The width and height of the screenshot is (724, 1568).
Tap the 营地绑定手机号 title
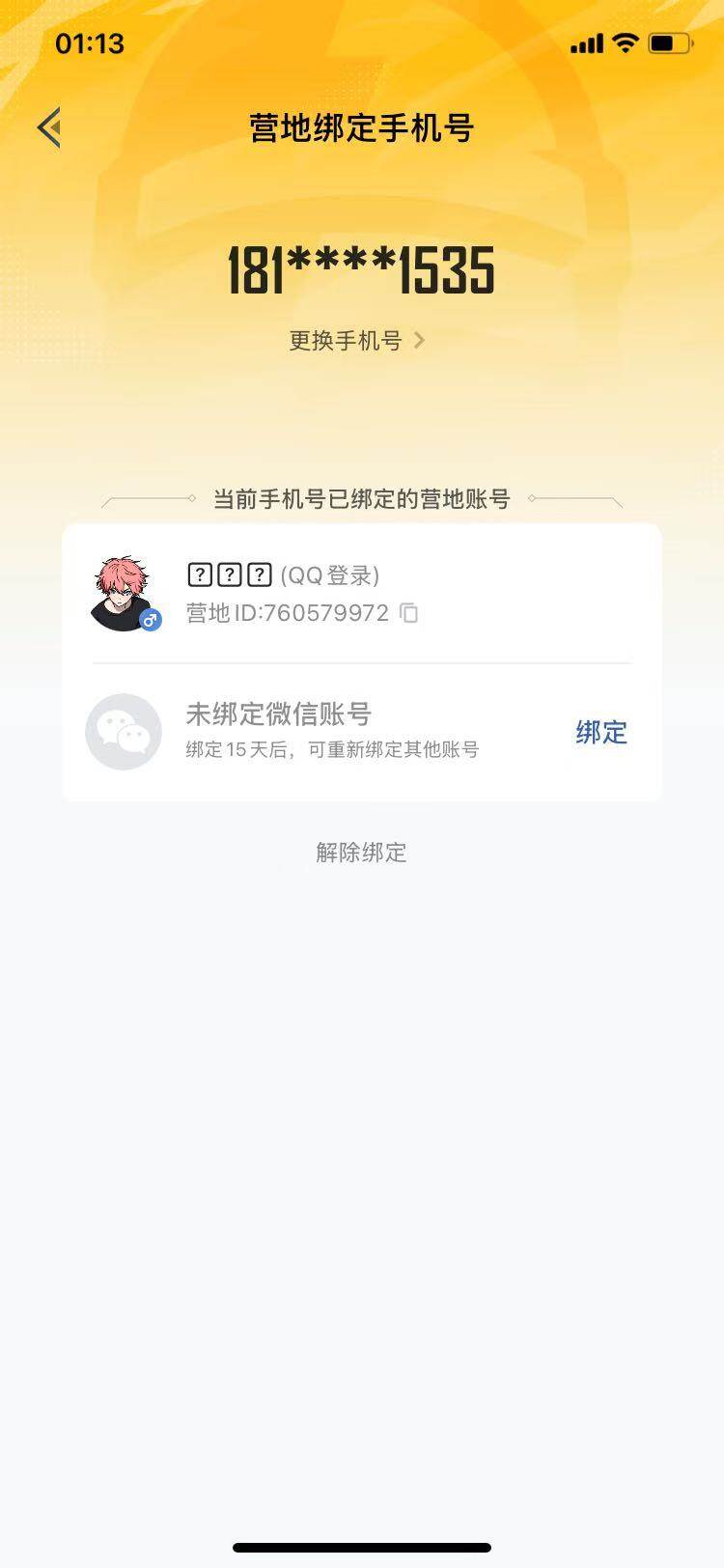click(x=361, y=126)
